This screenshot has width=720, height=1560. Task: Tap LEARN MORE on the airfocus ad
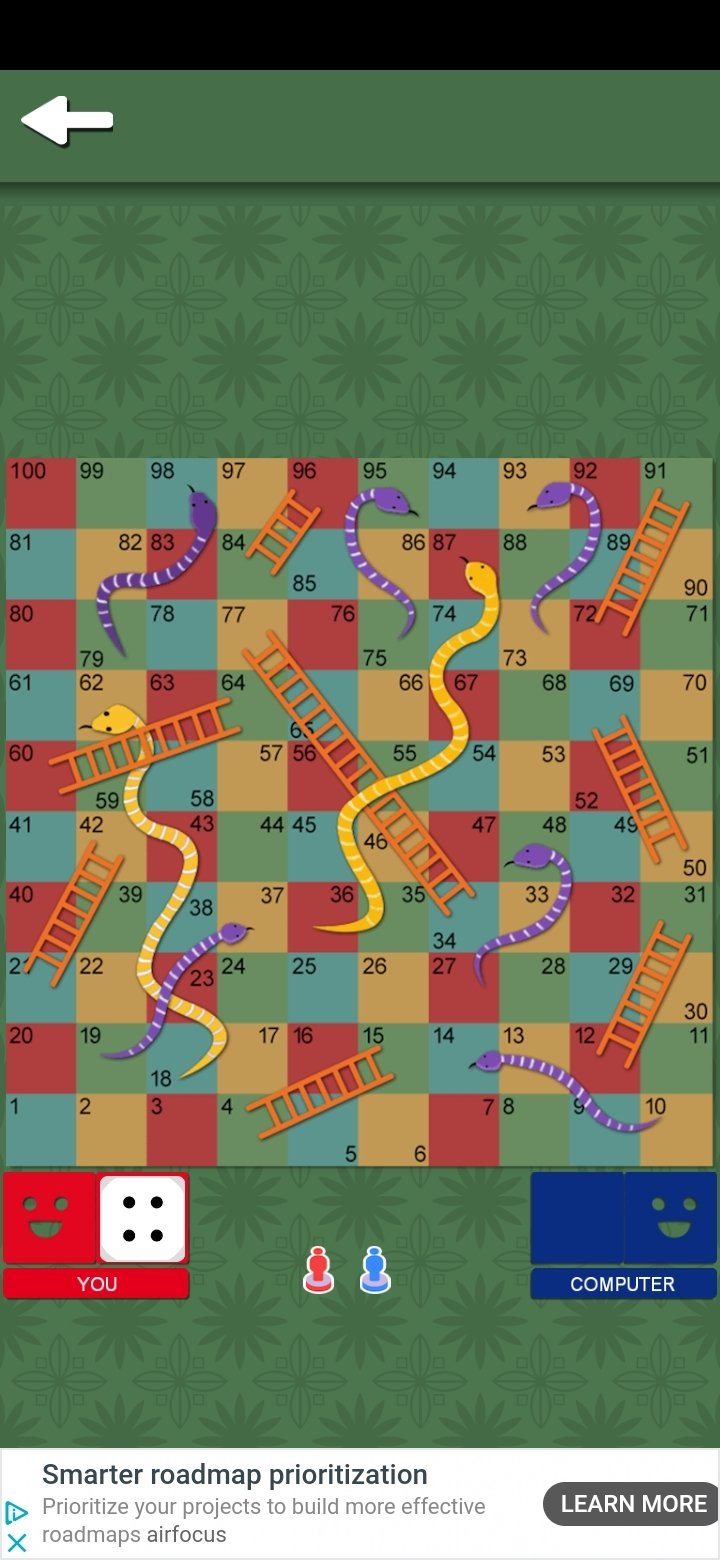(632, 1504)
